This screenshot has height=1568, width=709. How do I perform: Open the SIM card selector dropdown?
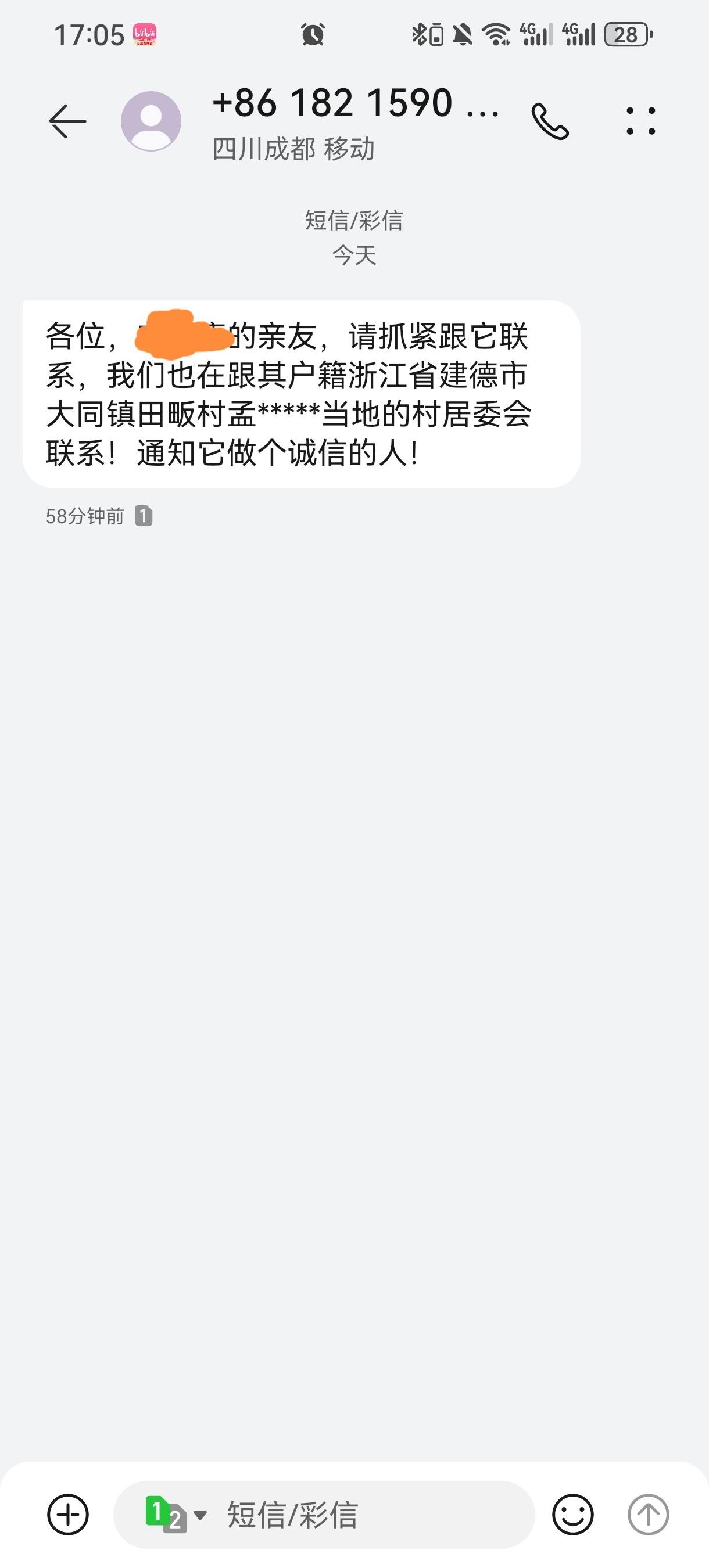(176, 1514)
